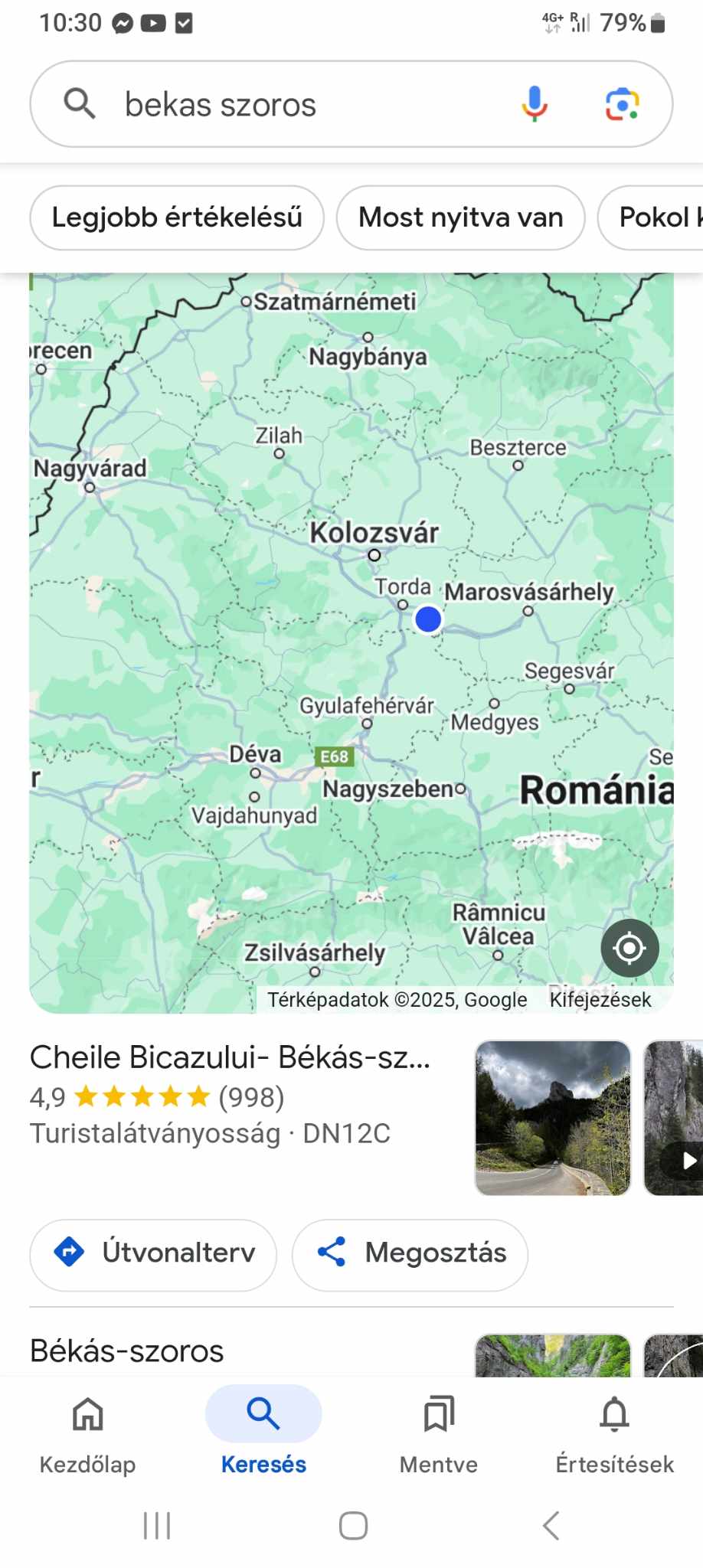Open Kifejezések link on the map
The image size is (703, 1568).
600,1000
